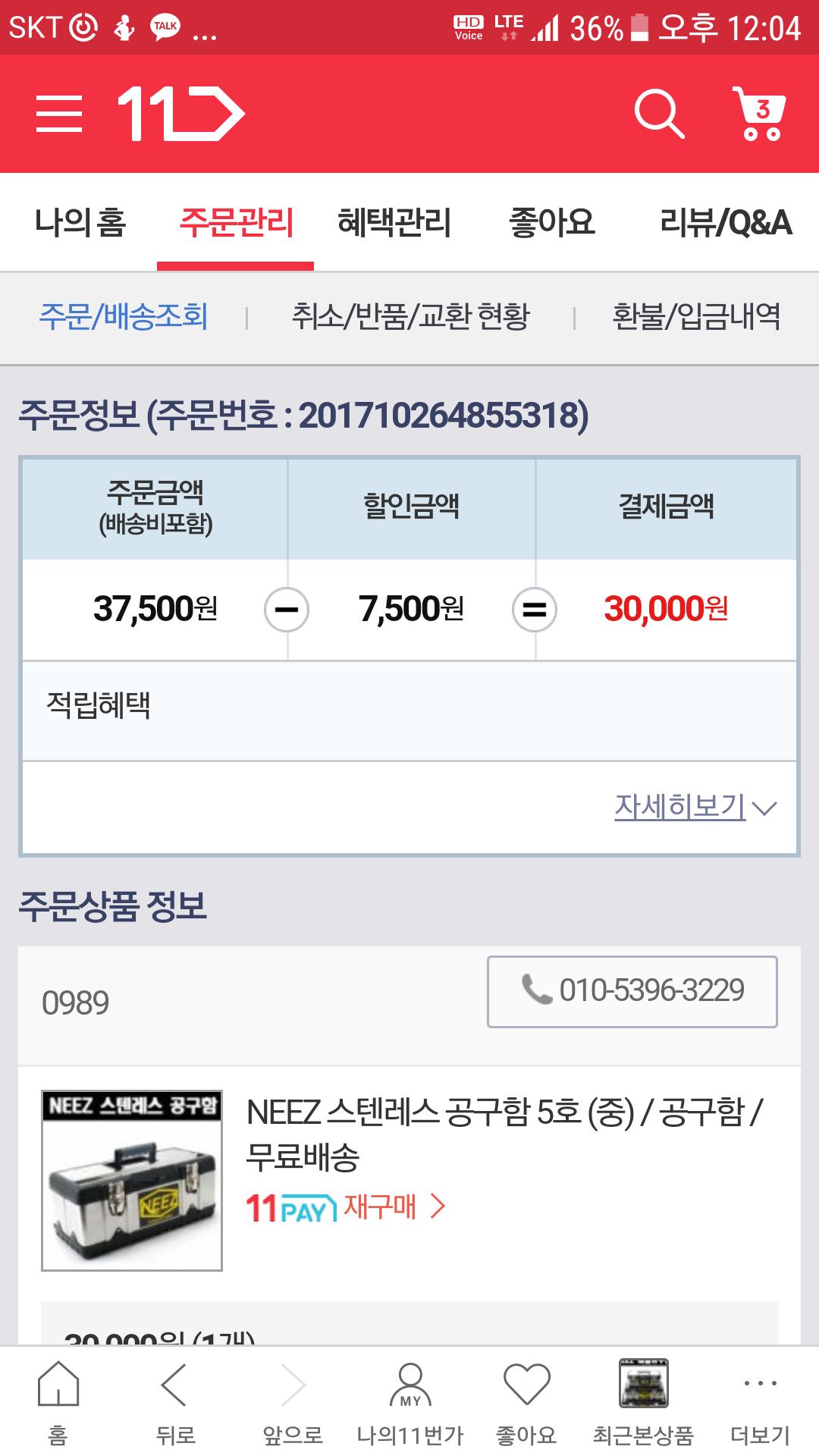
Task: Call seller at 010-5396-3229
Action: click(x=632, y=991)
